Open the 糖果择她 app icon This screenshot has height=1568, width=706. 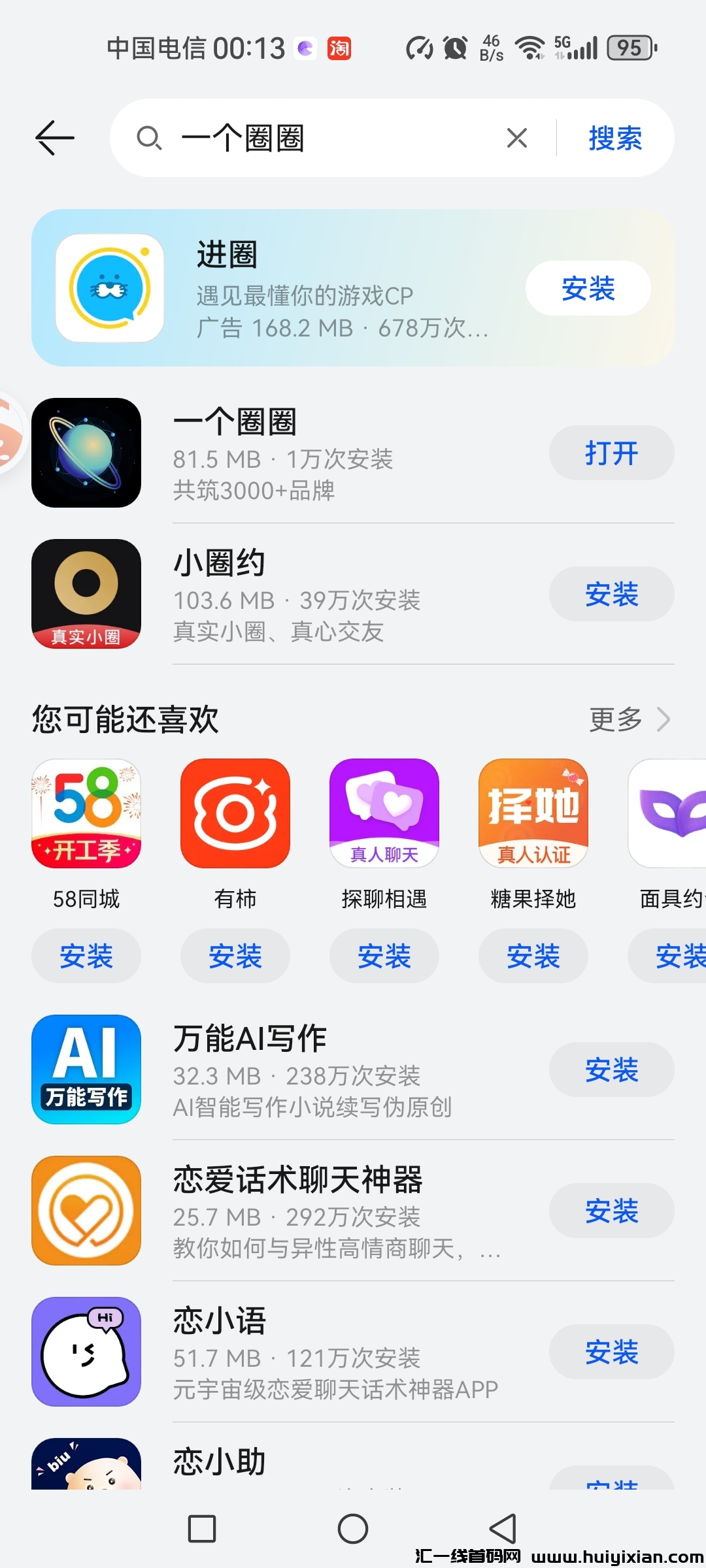[533, 813]
